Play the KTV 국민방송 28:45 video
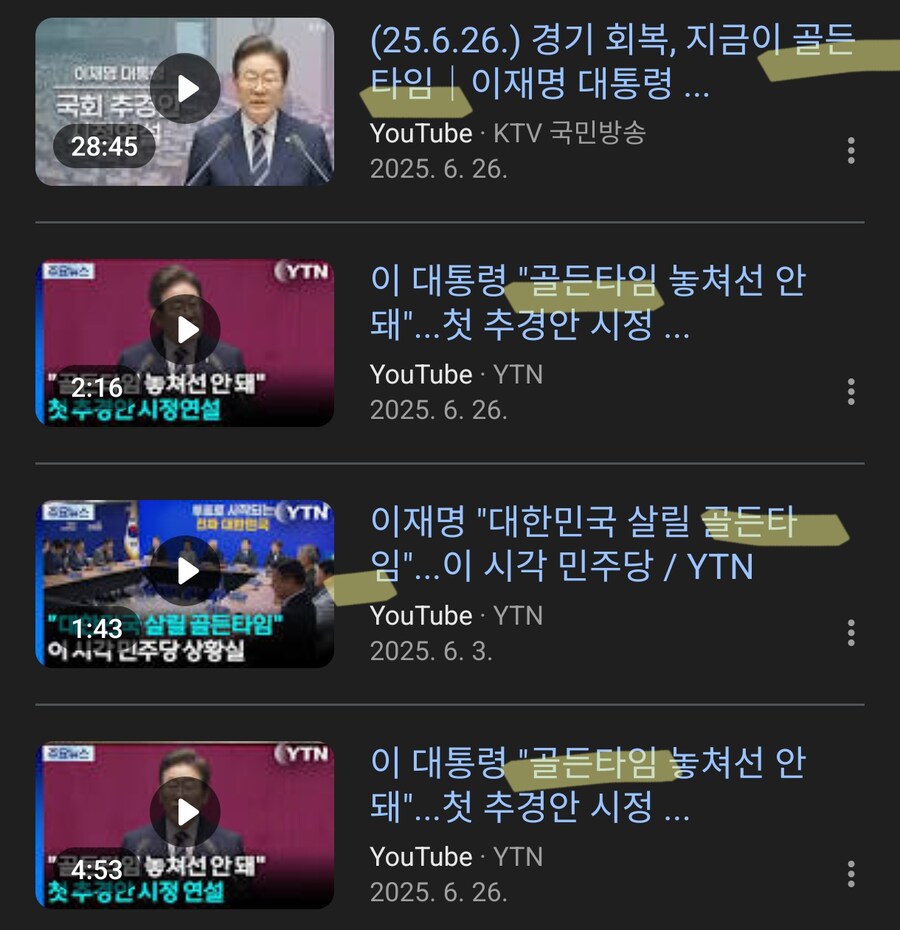The height and width of the screenshot is (930, 900). pyautogui.click(x=185, y=88)
